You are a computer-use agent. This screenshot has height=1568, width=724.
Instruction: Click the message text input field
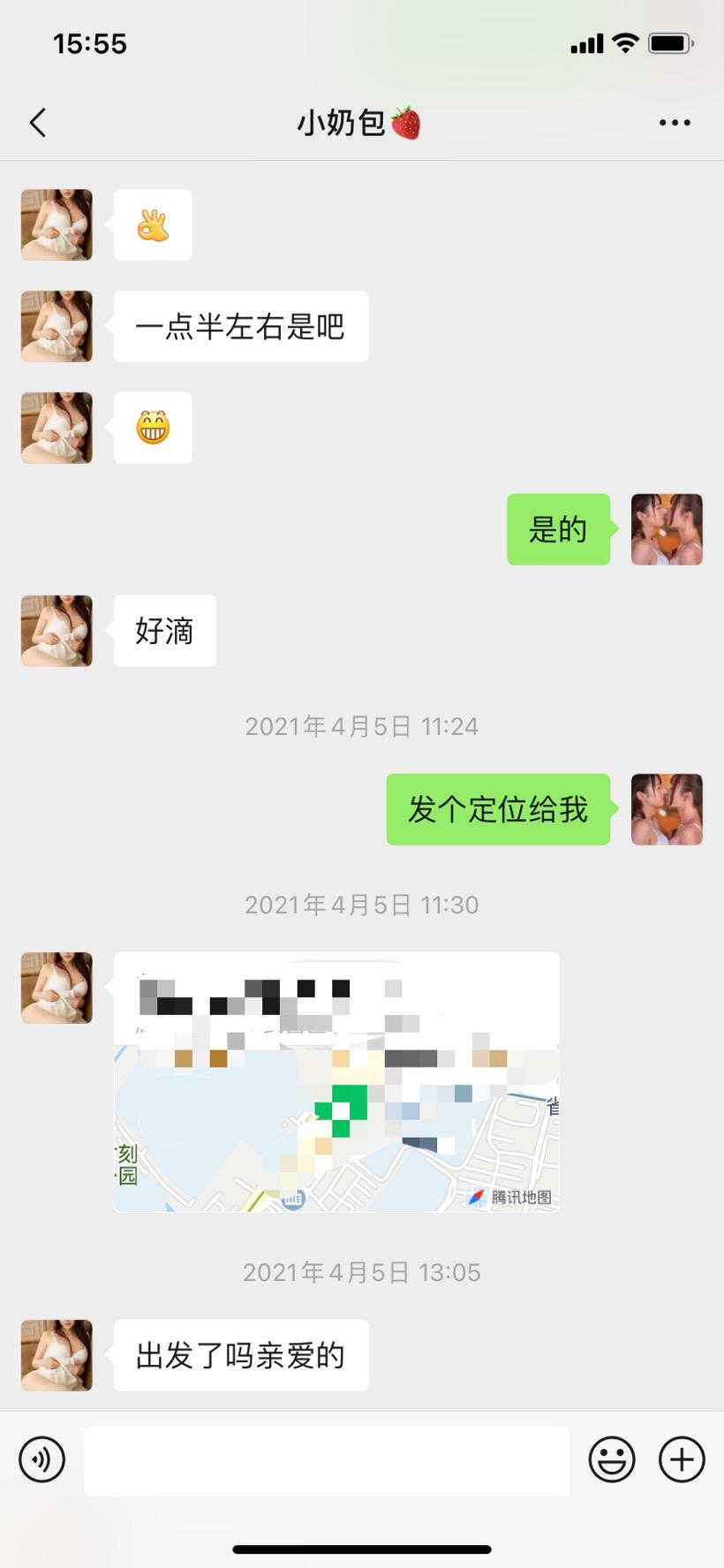click(328, 1459)
